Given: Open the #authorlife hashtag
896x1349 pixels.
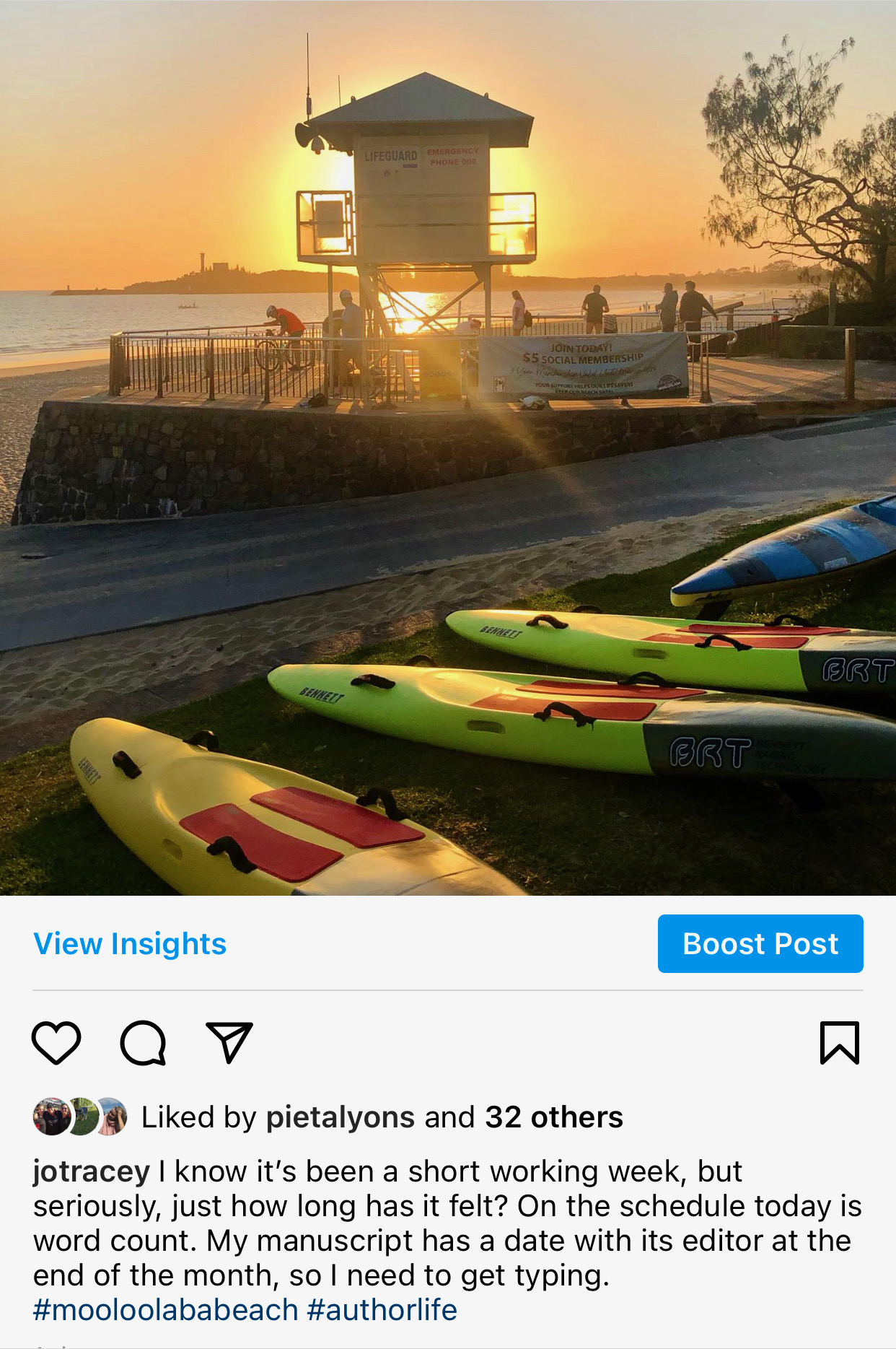Looking at the screenshot, I should click(382, 1310).
